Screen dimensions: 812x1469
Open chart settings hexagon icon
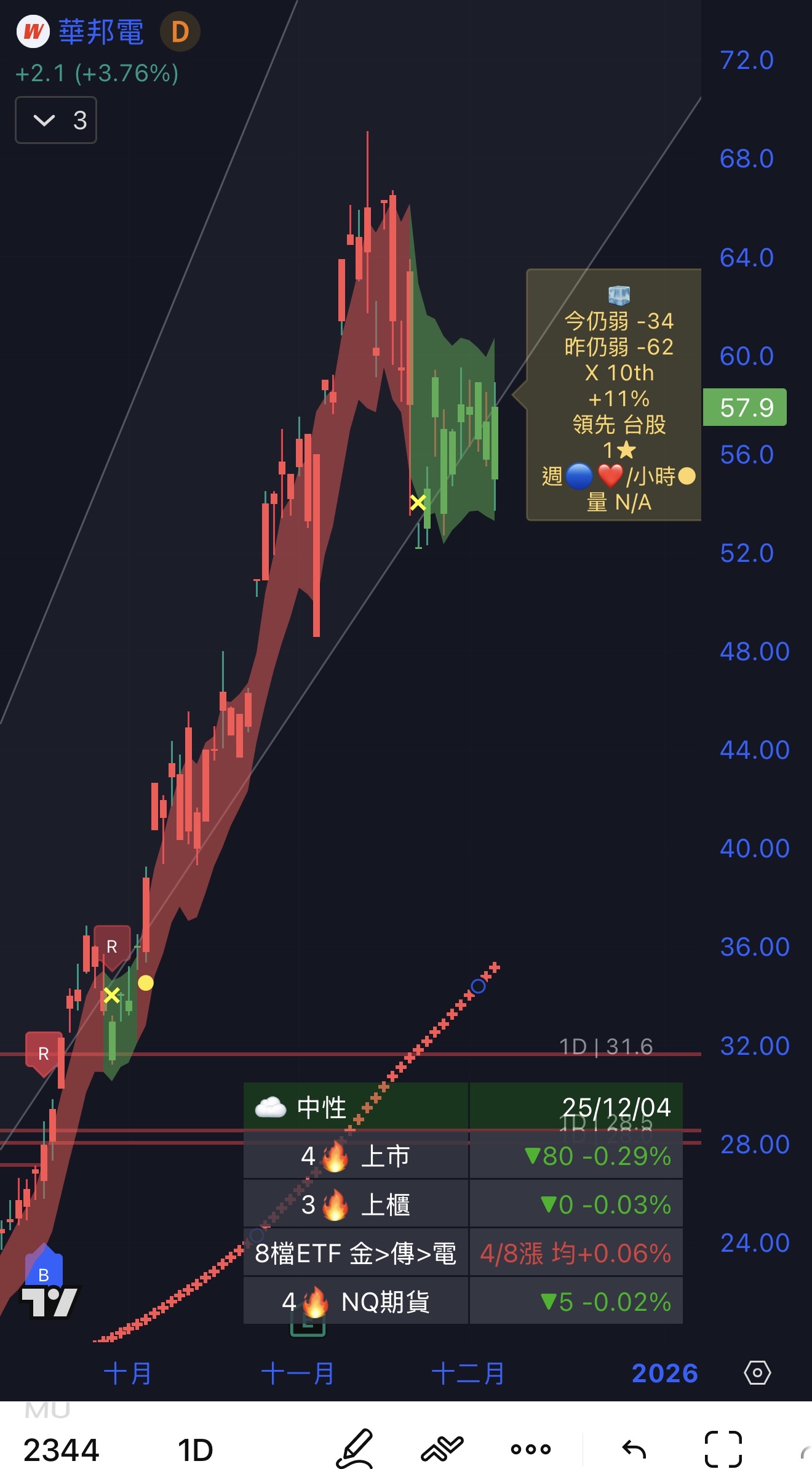click(757, 1372)
